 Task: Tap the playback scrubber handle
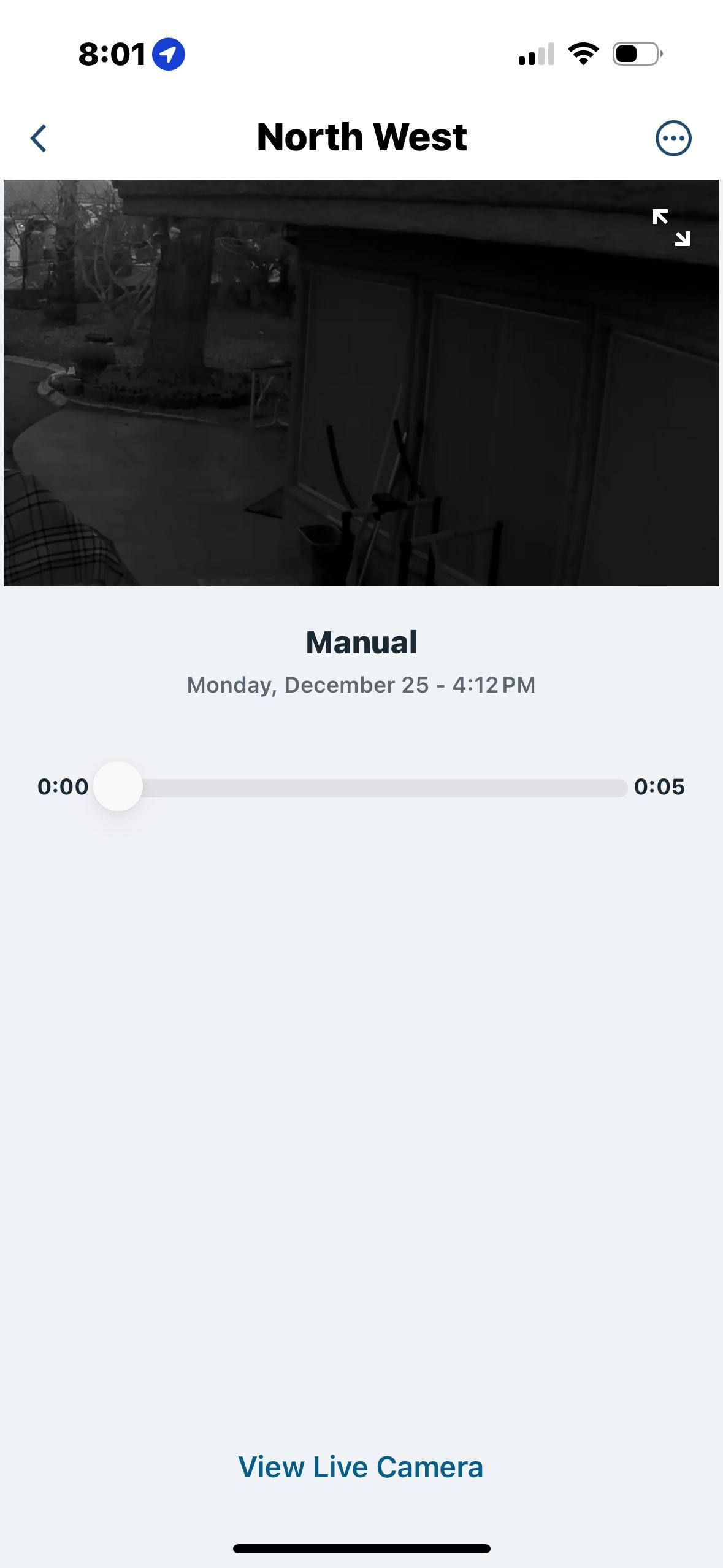[118, 786]
